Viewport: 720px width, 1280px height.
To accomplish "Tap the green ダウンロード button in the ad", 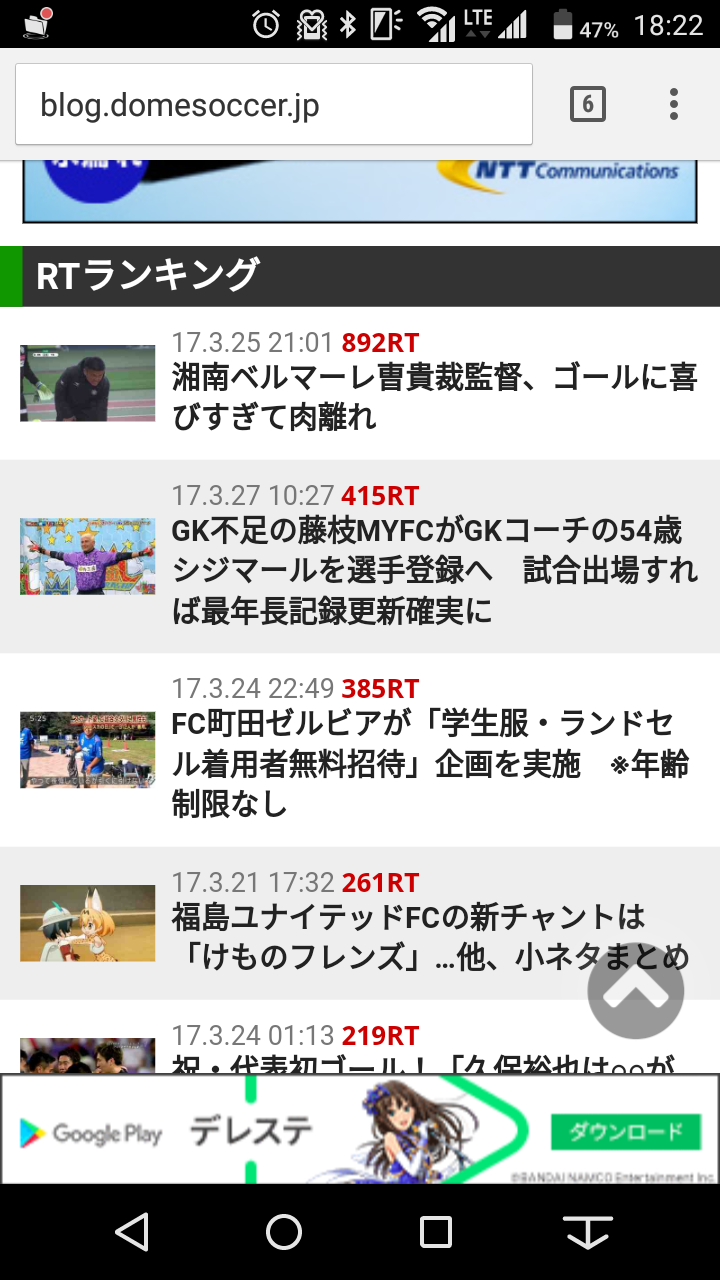I will [626, 1131].
